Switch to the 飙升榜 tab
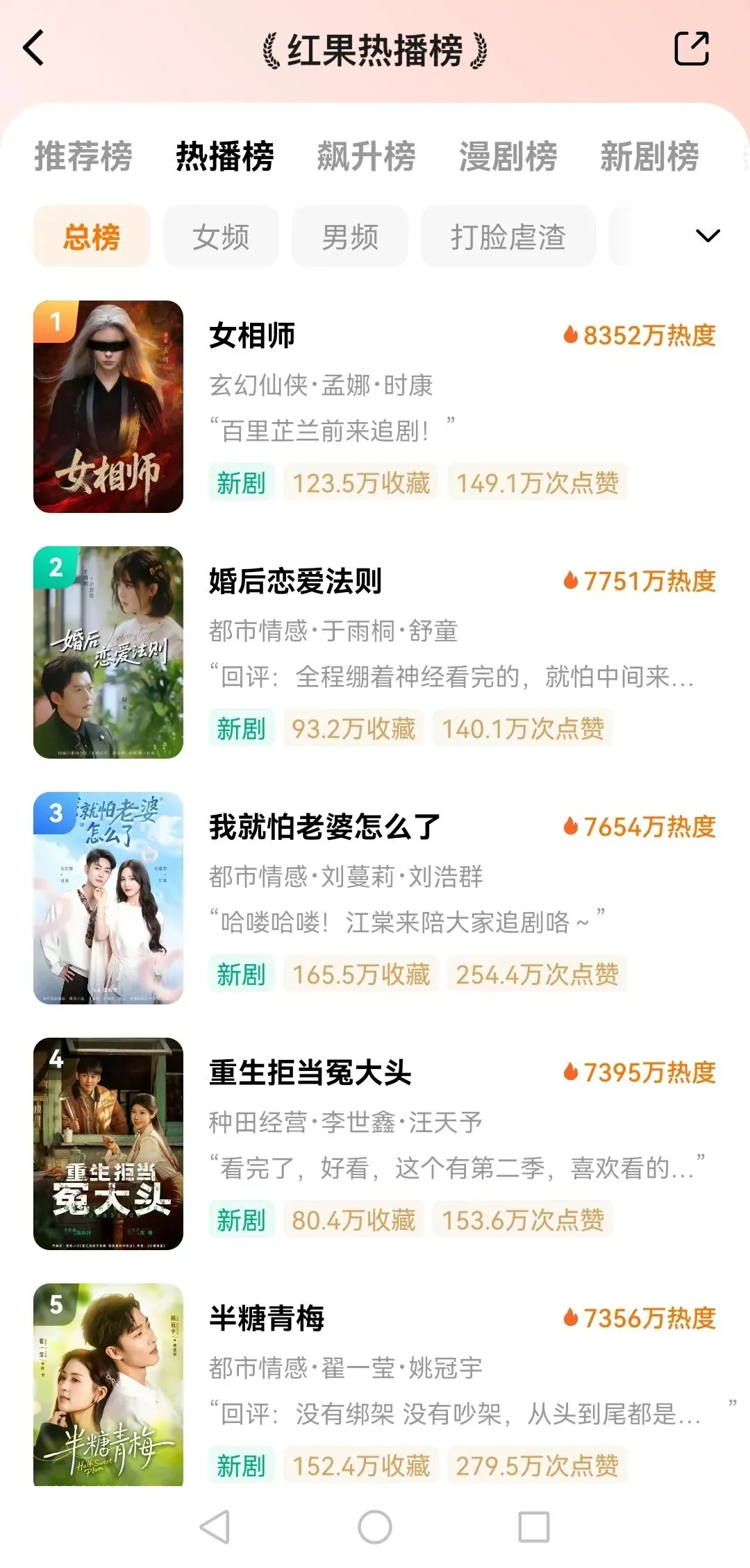Image resolution: width=750 pixels, height=1568 pixels. [366, 155]
